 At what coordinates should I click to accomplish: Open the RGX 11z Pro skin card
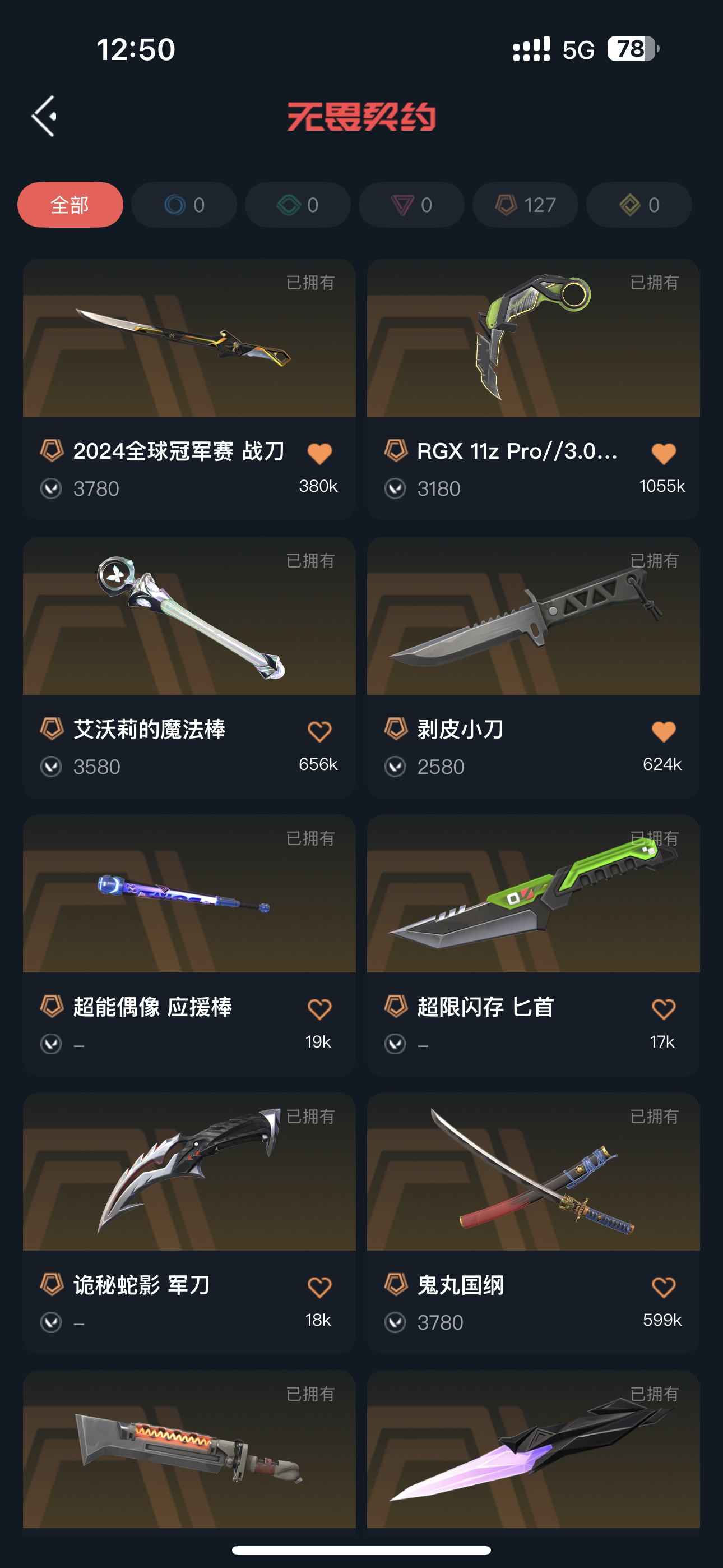pos(533,338)
